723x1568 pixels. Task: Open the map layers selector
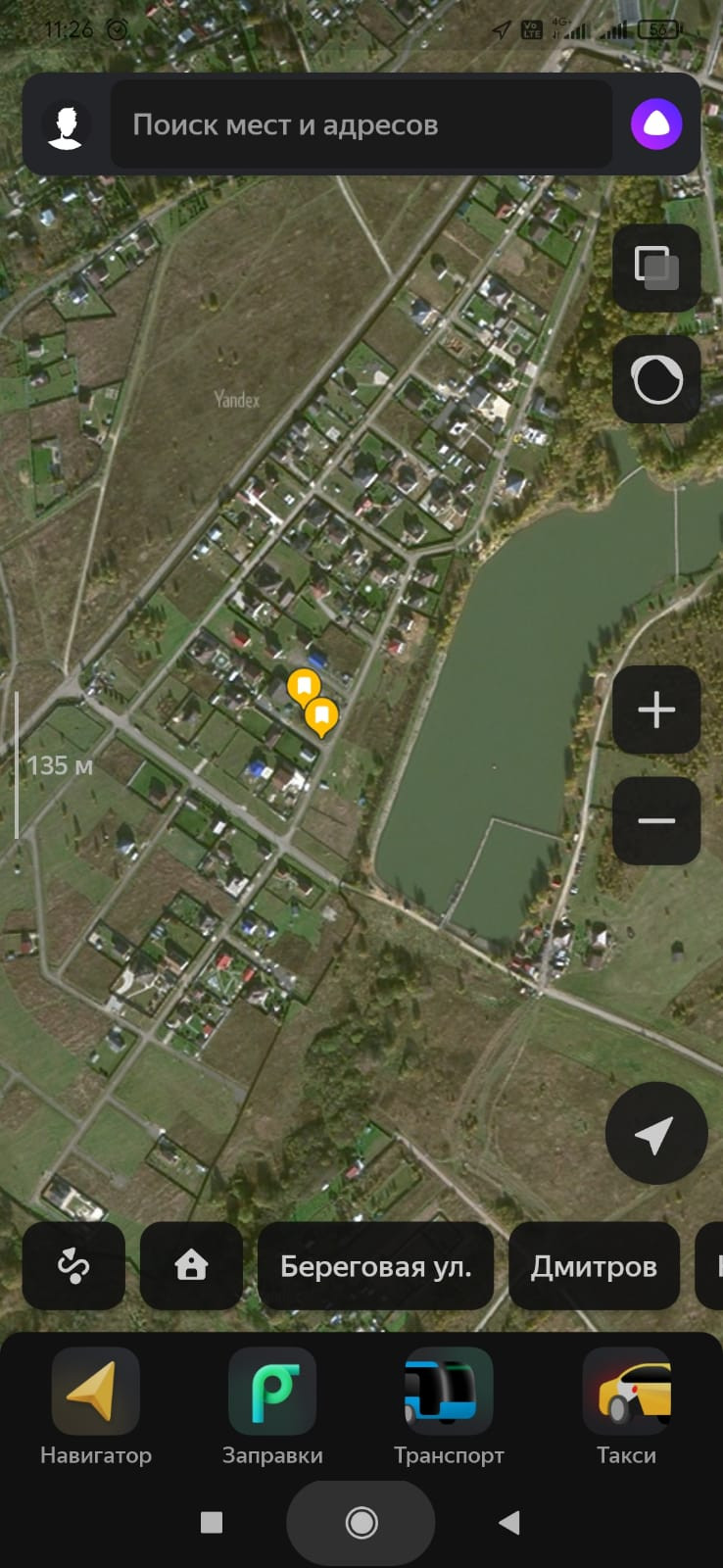pyautogui.click(x=655, y=268)
